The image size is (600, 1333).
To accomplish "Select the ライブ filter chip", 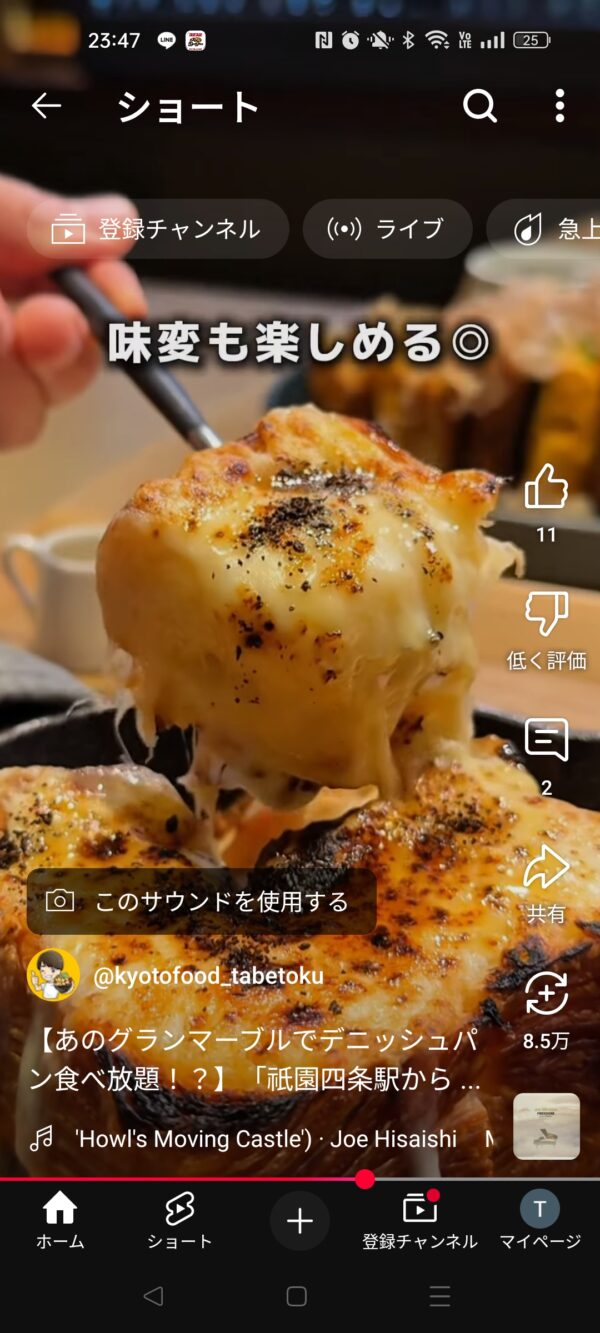I will pos(387,229).
